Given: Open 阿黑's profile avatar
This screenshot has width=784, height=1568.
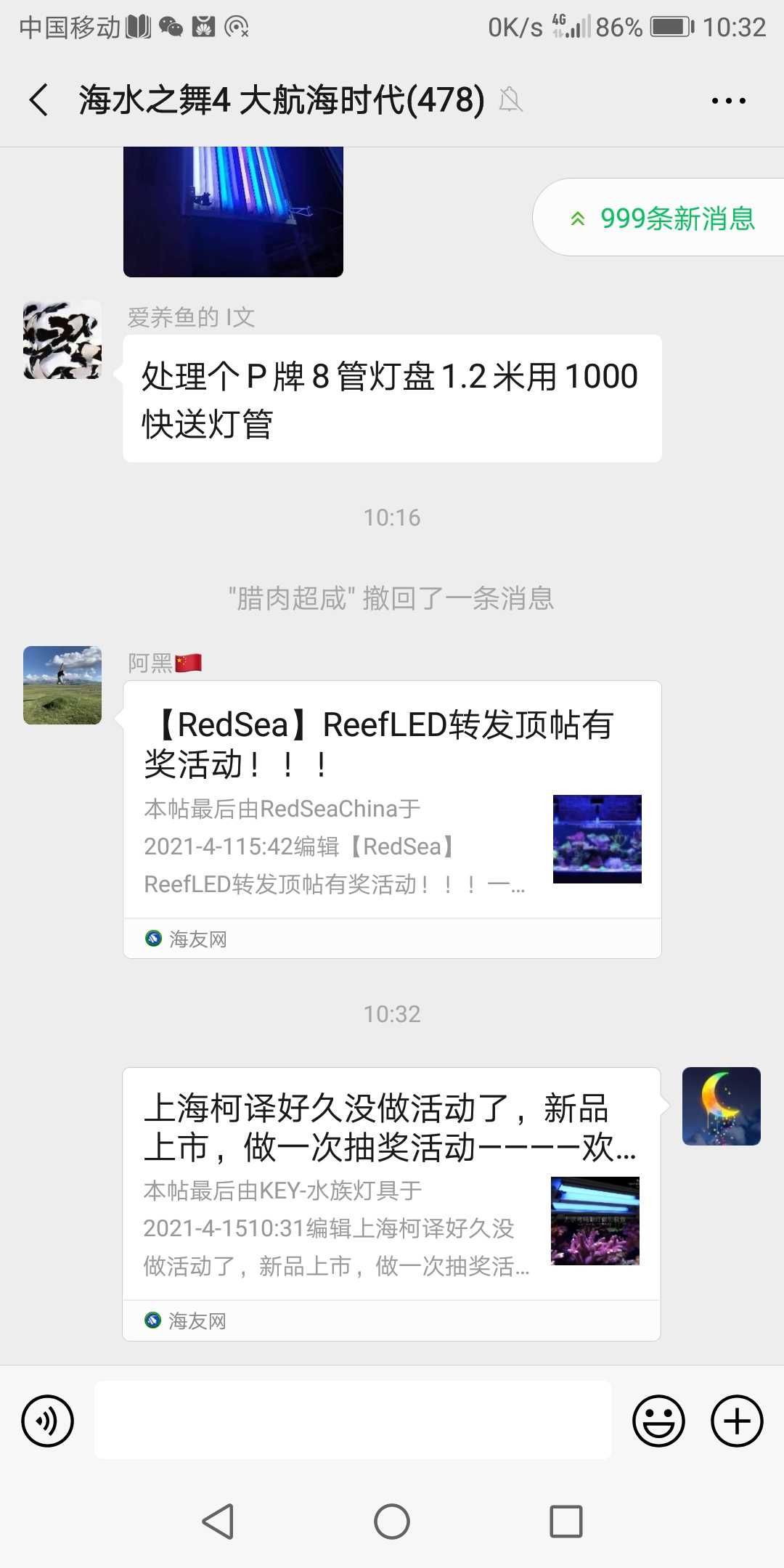Looking at the screenshot, I should pos(62,685).
